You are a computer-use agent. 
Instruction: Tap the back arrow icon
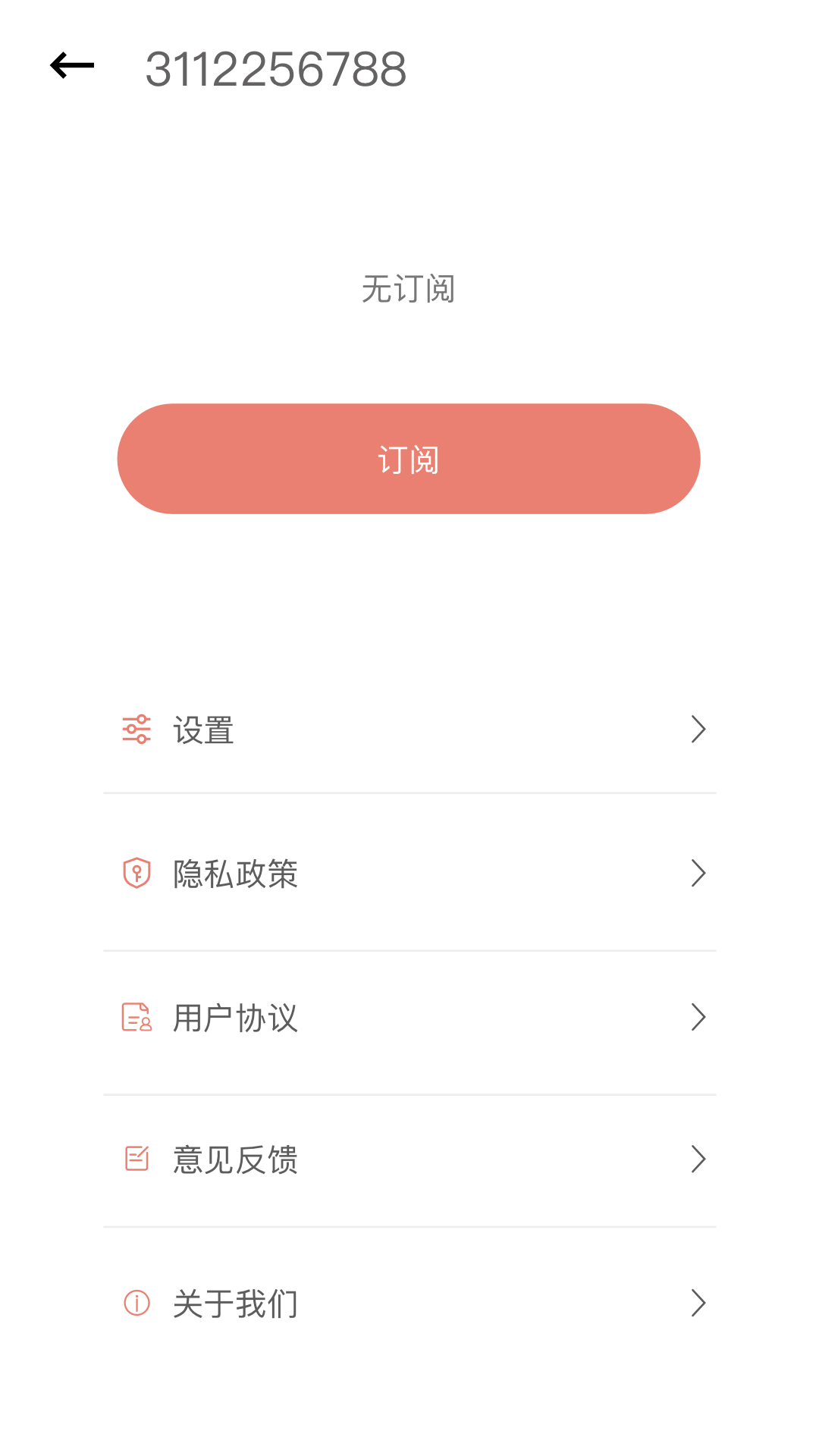71,66
